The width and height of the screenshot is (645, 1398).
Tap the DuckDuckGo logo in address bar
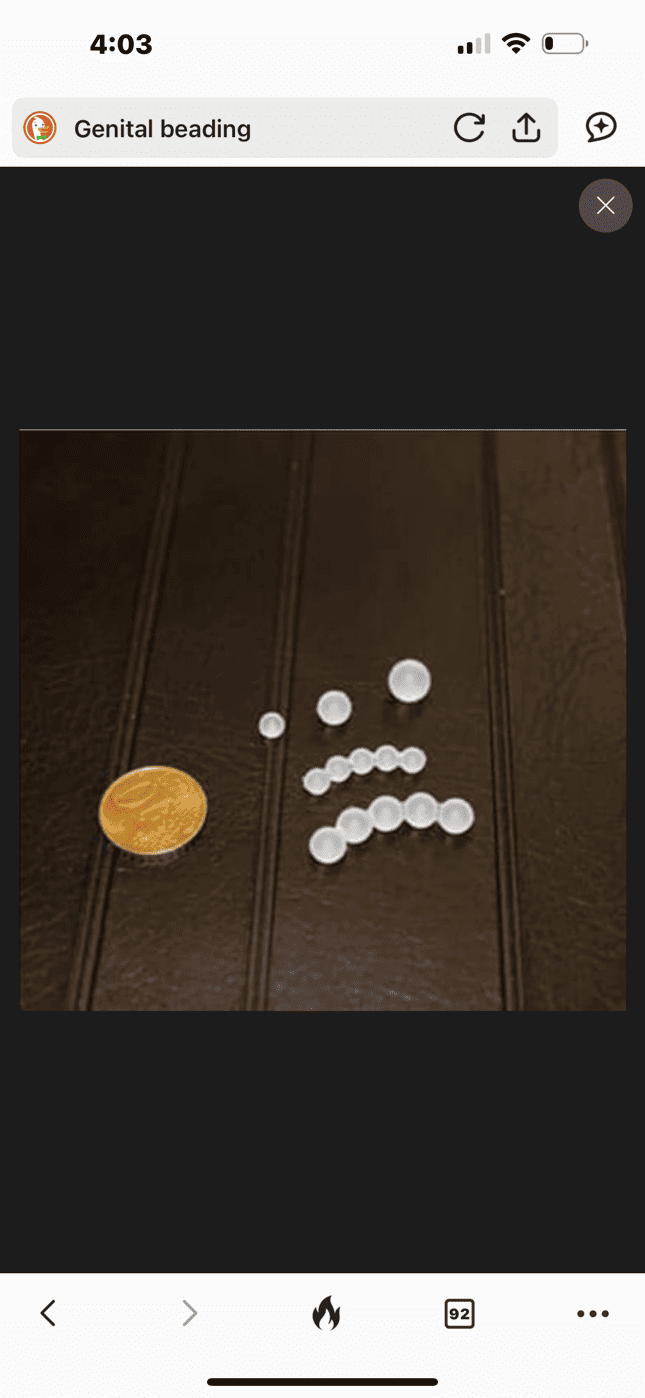click(40, 128)
